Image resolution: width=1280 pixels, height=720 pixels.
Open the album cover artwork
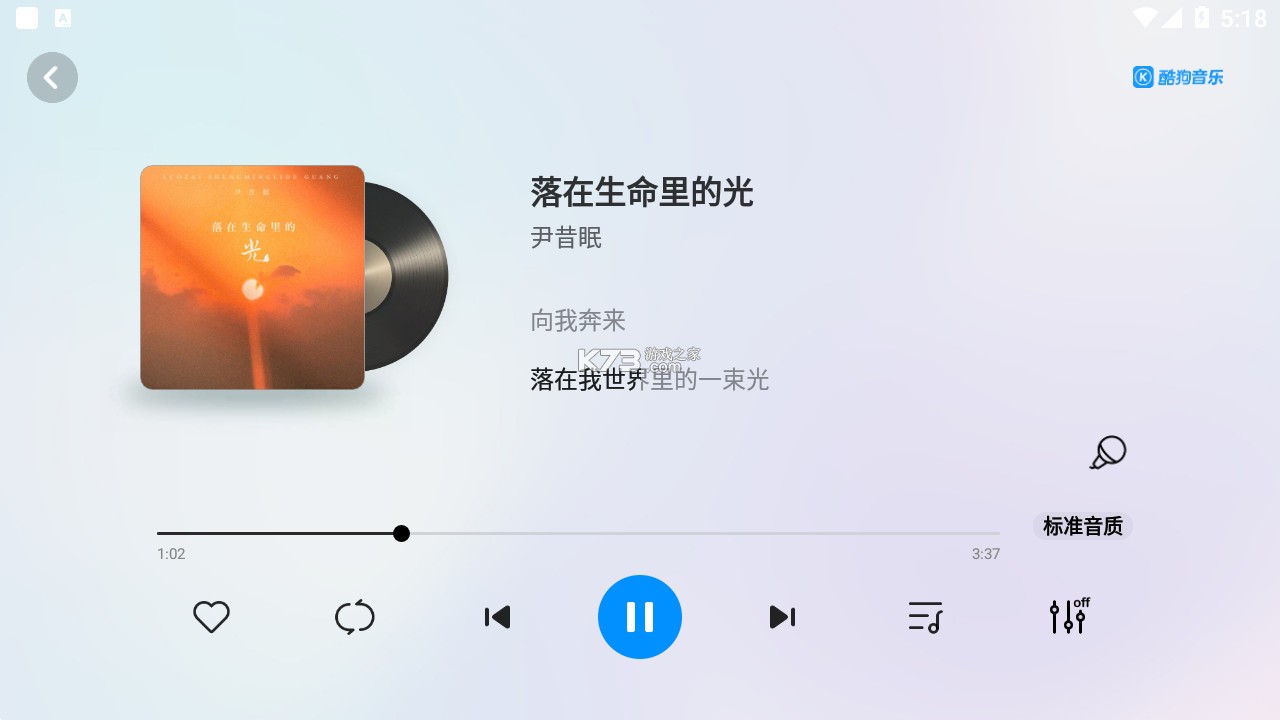click(252, 277)
